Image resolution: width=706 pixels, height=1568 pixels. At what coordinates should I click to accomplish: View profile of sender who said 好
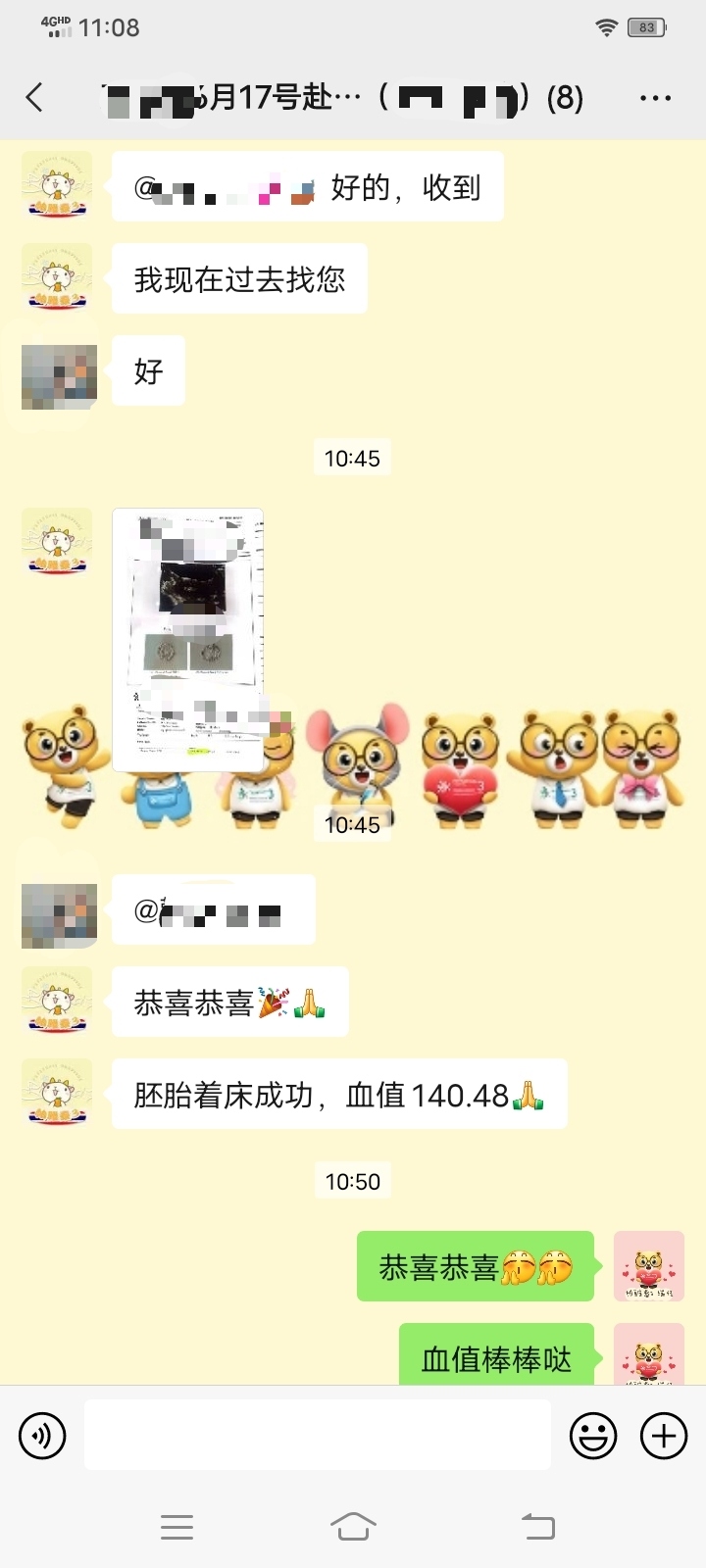point(59,376)
